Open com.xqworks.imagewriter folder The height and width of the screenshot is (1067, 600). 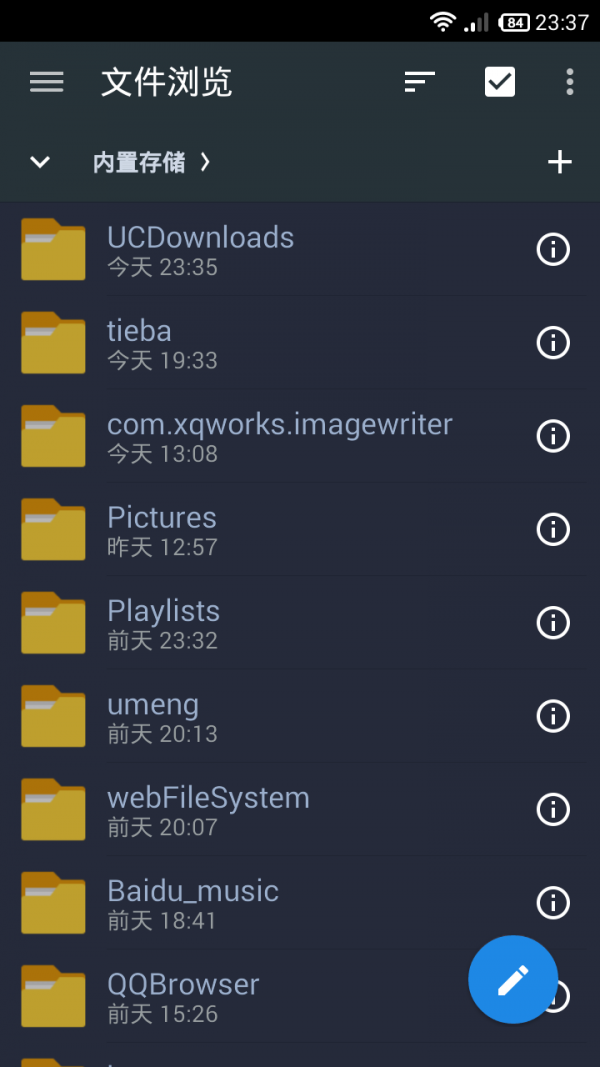[x=279, y=435]
